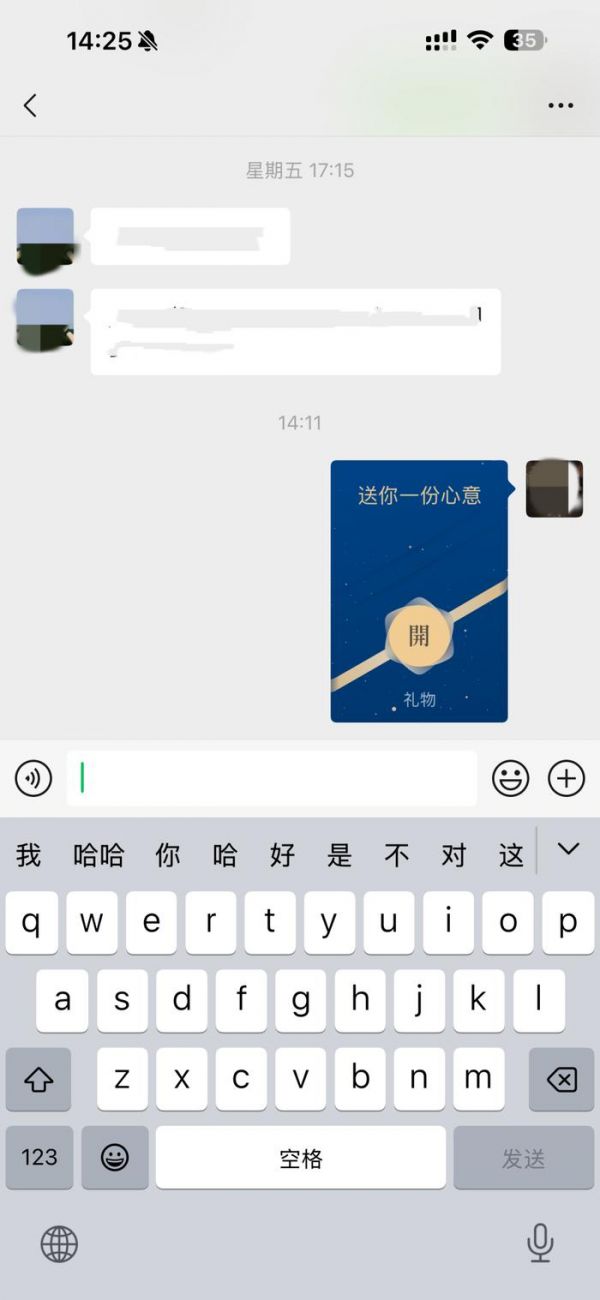Open the plus attachments menu
The image size is (600, 1300).
point(566,778)
